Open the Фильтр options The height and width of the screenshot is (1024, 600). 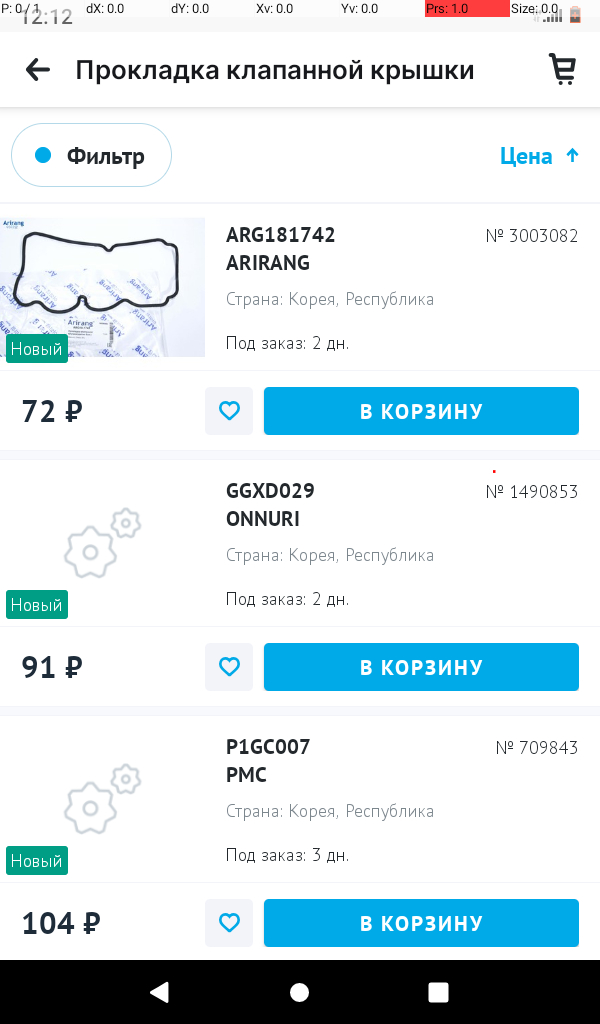pos(91,155)
